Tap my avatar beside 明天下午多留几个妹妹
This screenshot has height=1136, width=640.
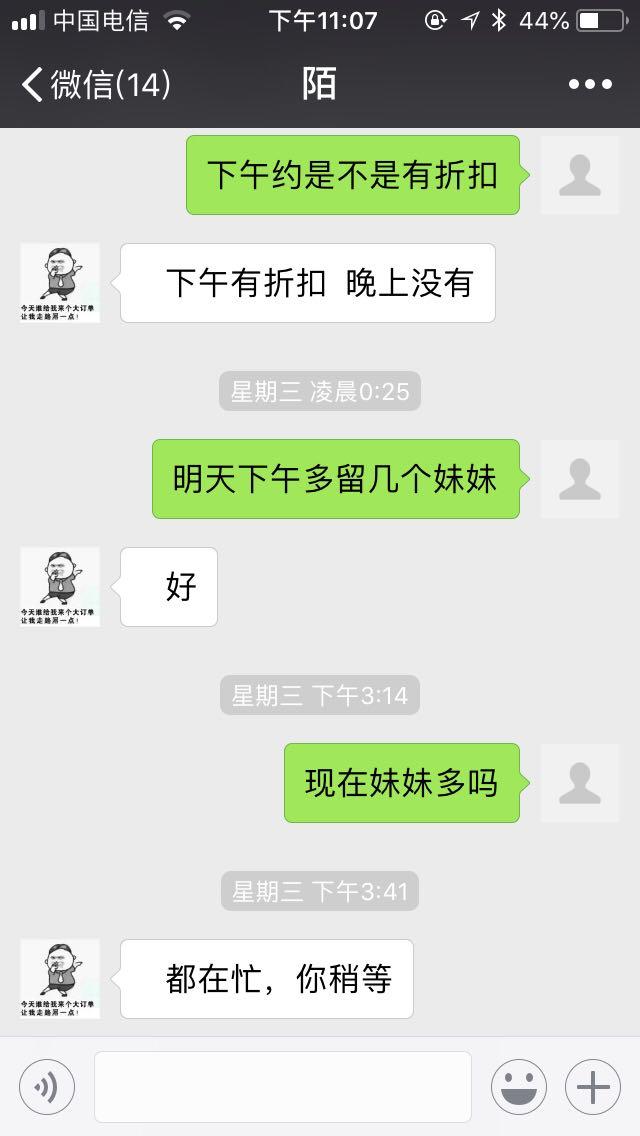click(x=580, y=479)
